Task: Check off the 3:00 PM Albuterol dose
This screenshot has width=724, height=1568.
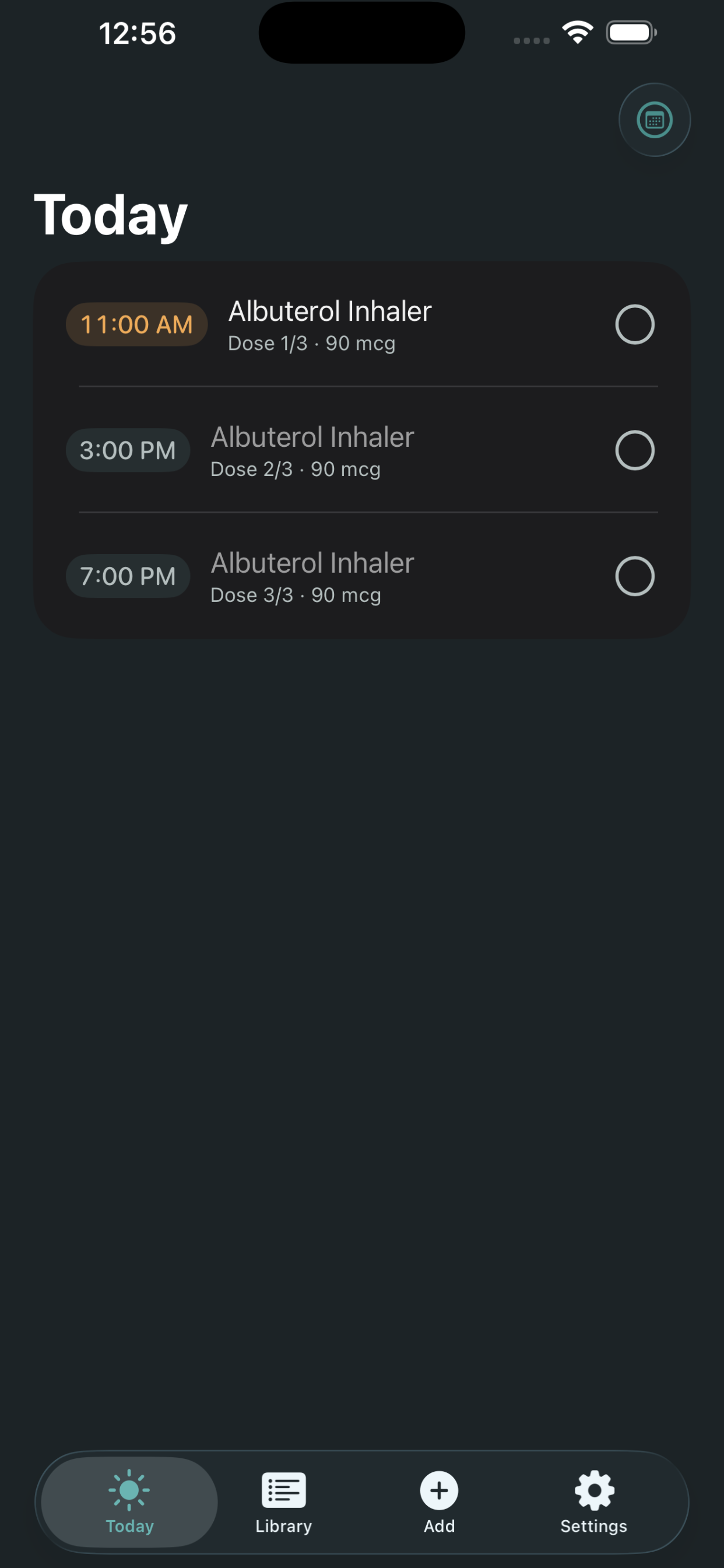Action: pos(635,450)
